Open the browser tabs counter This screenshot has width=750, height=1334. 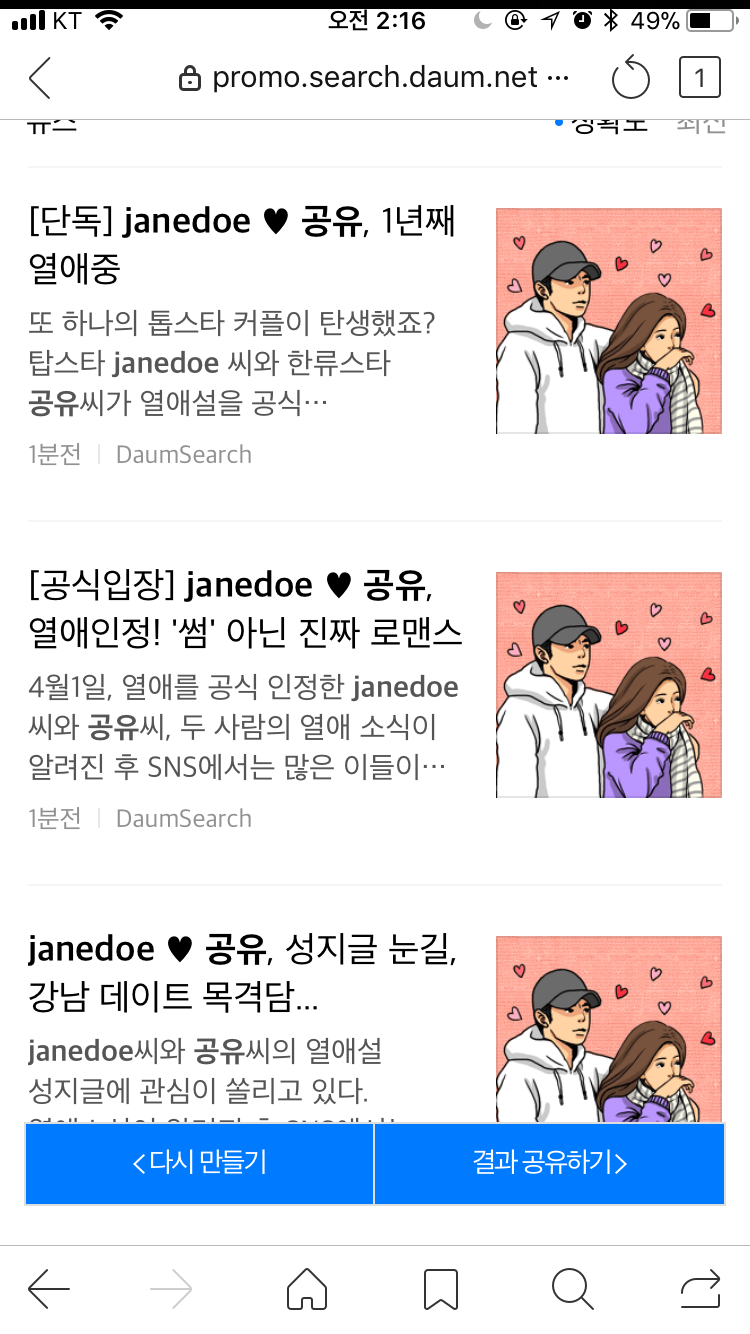pos(699,78)
